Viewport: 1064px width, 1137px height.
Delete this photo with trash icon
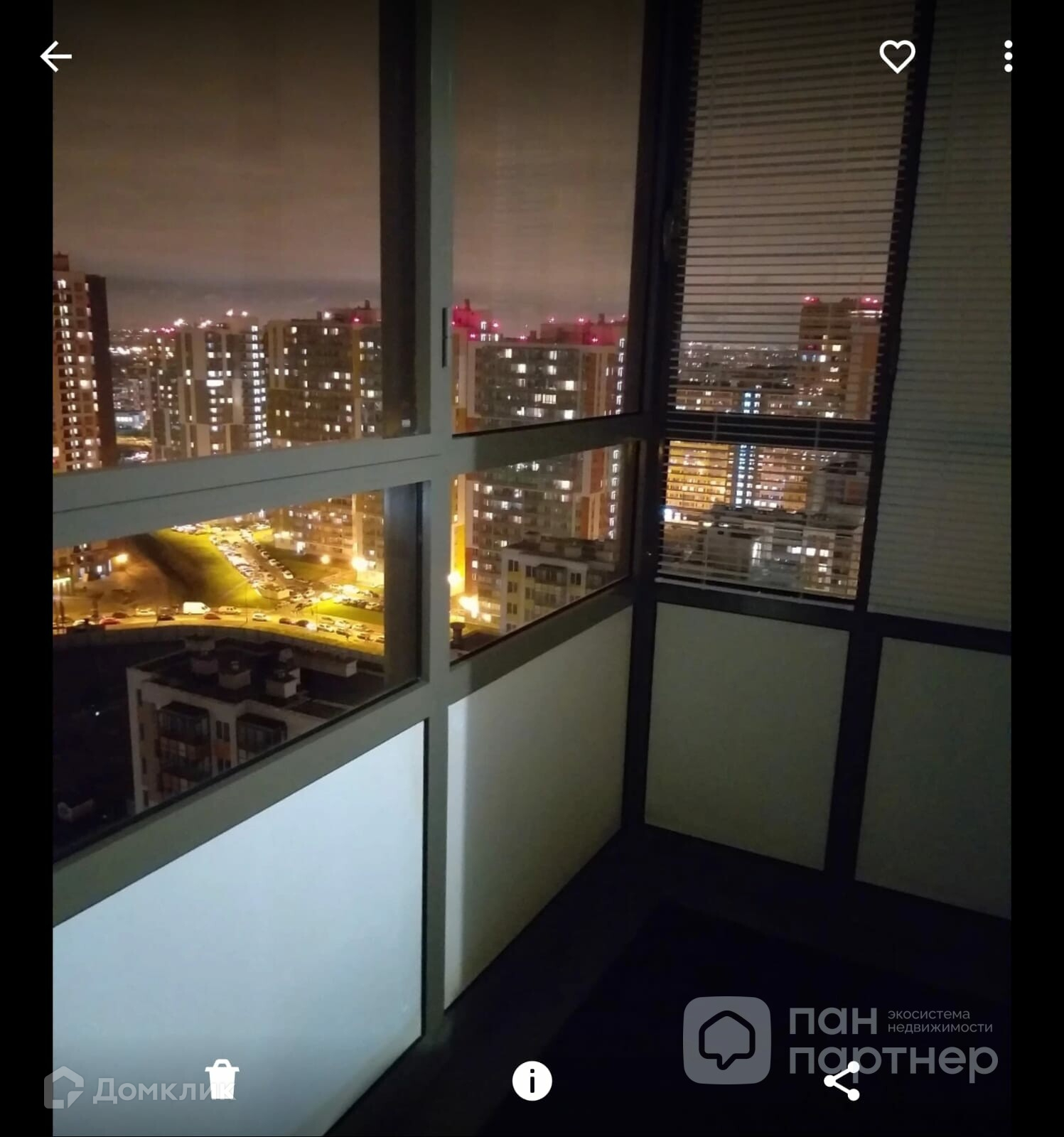point(222,1080)
